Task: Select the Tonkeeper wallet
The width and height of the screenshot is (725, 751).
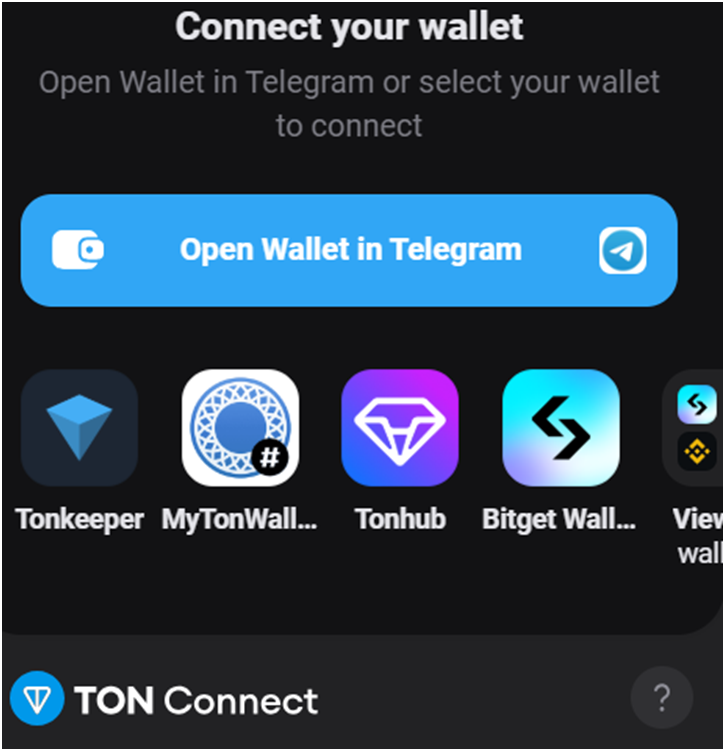Action: pyautogui.click(x=80, y=428)
